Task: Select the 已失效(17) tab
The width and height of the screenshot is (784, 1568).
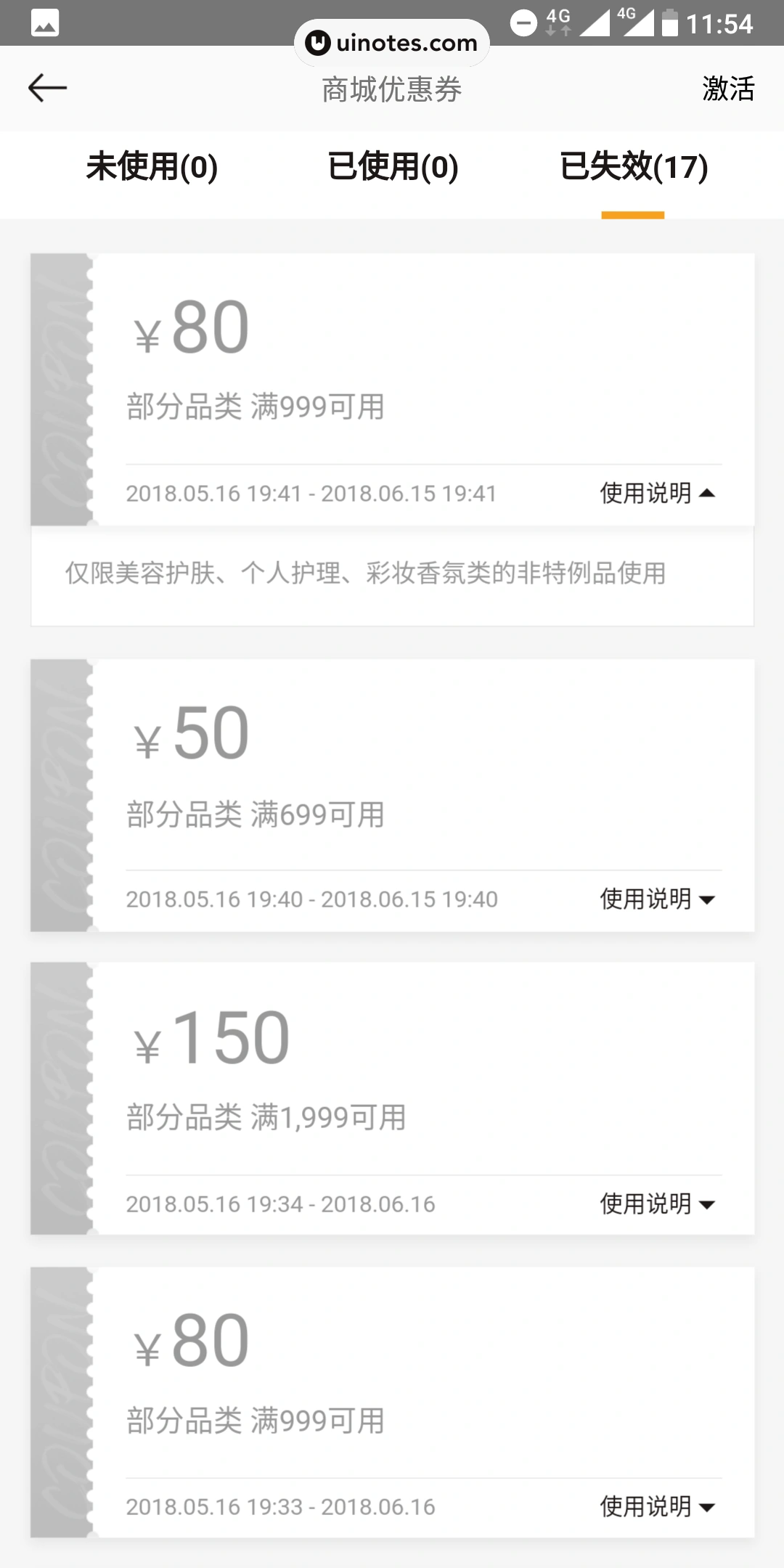Action: [x=633, y=168]
